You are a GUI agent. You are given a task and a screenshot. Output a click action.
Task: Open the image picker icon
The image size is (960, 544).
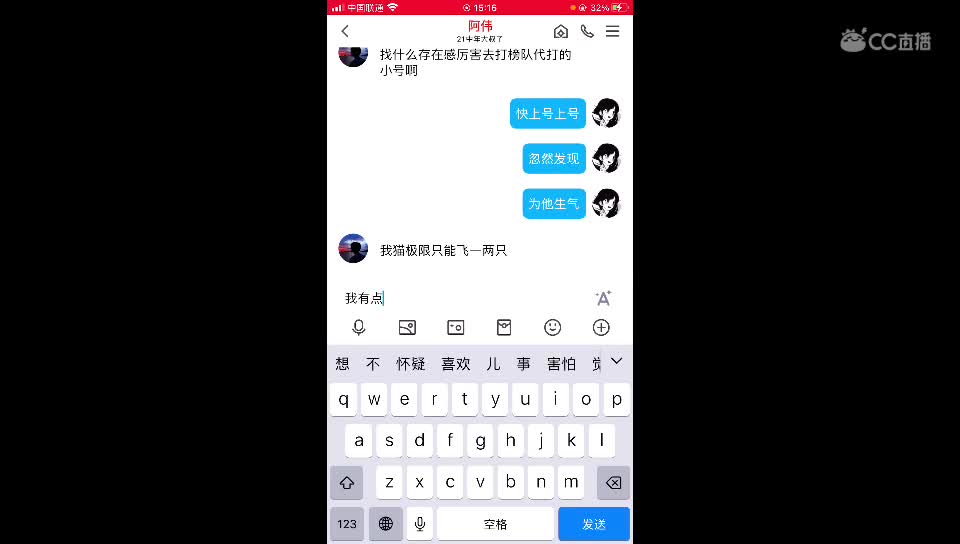(x=407, y=327)
